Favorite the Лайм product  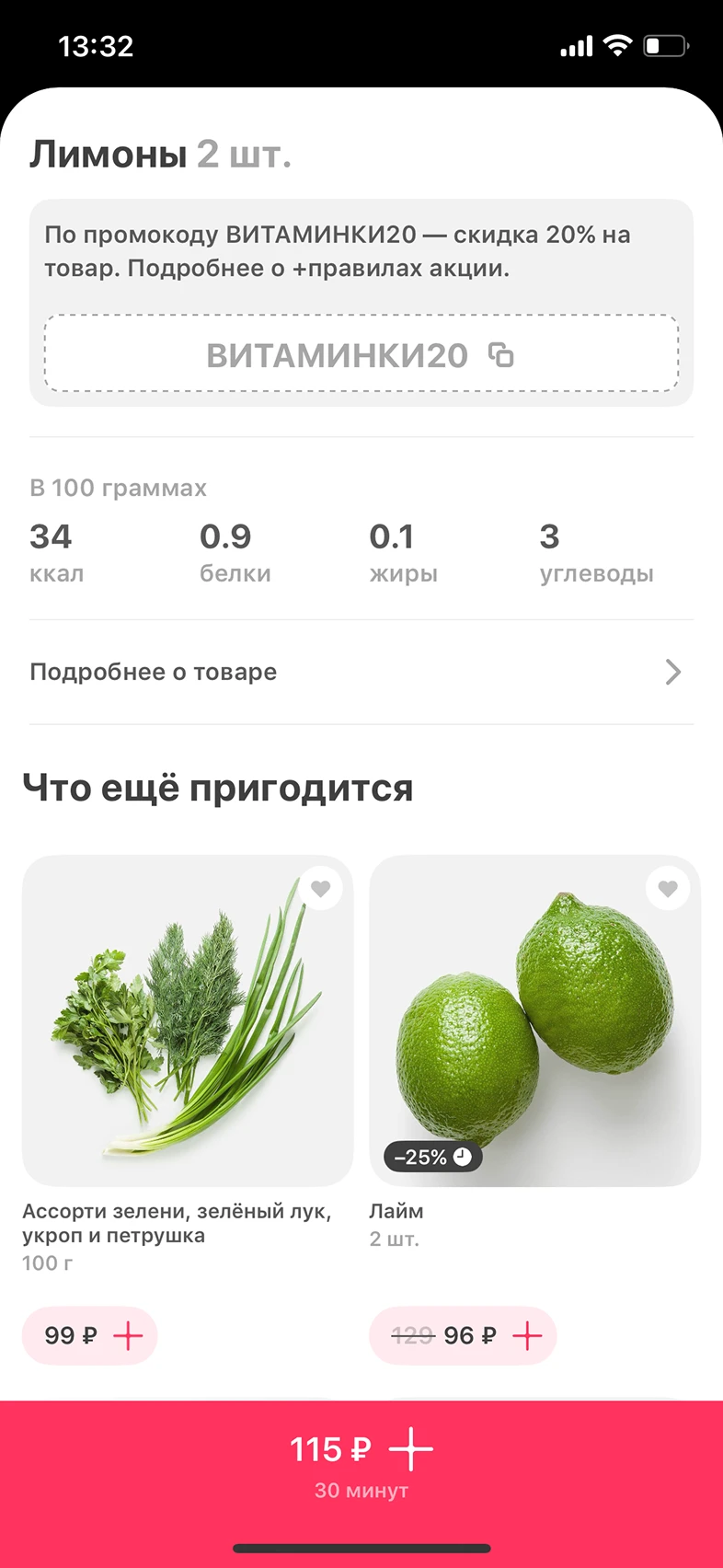point(668,889)
